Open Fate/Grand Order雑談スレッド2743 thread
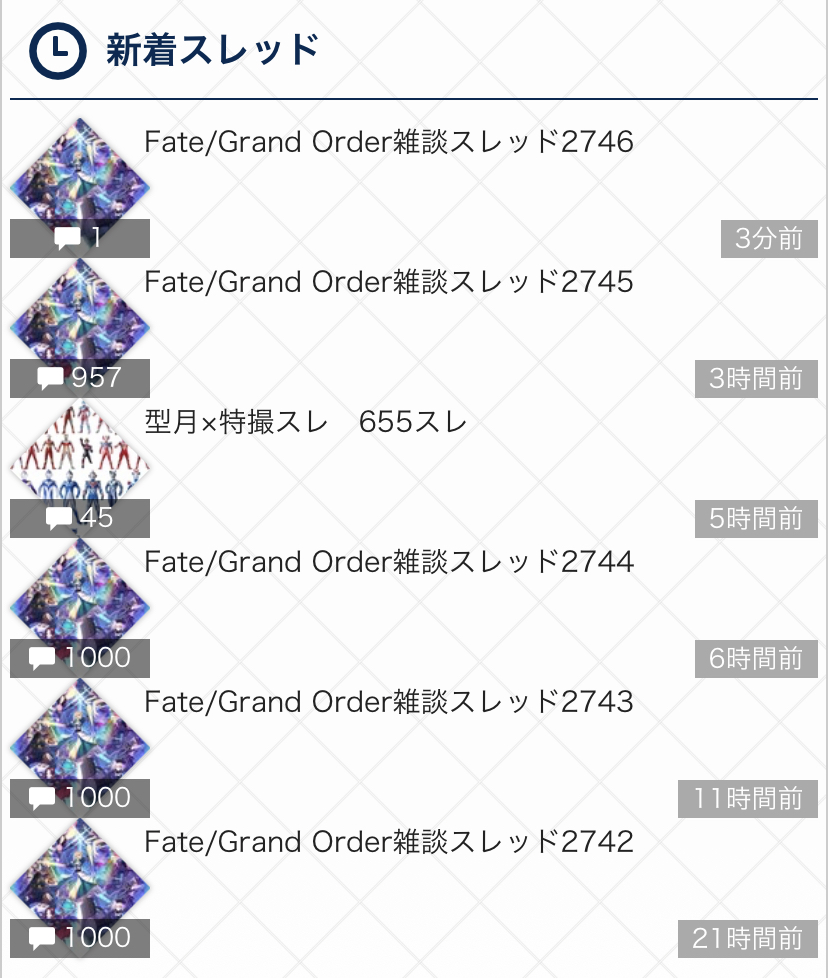Viewport: 828px width, 978px height. pyautogui.click(x=389, y=703)
